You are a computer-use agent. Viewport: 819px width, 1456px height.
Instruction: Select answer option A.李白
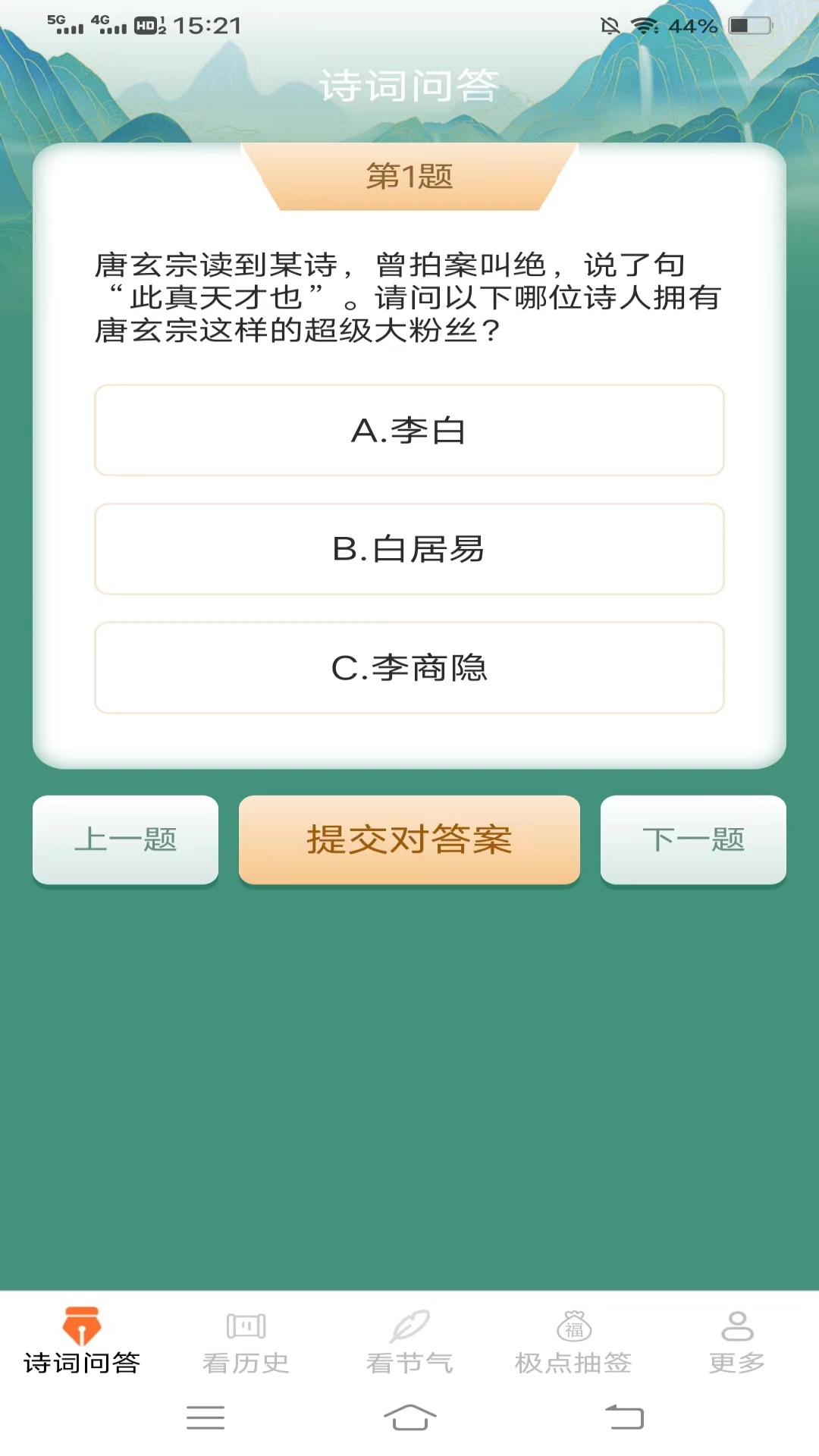click(409, 430)
